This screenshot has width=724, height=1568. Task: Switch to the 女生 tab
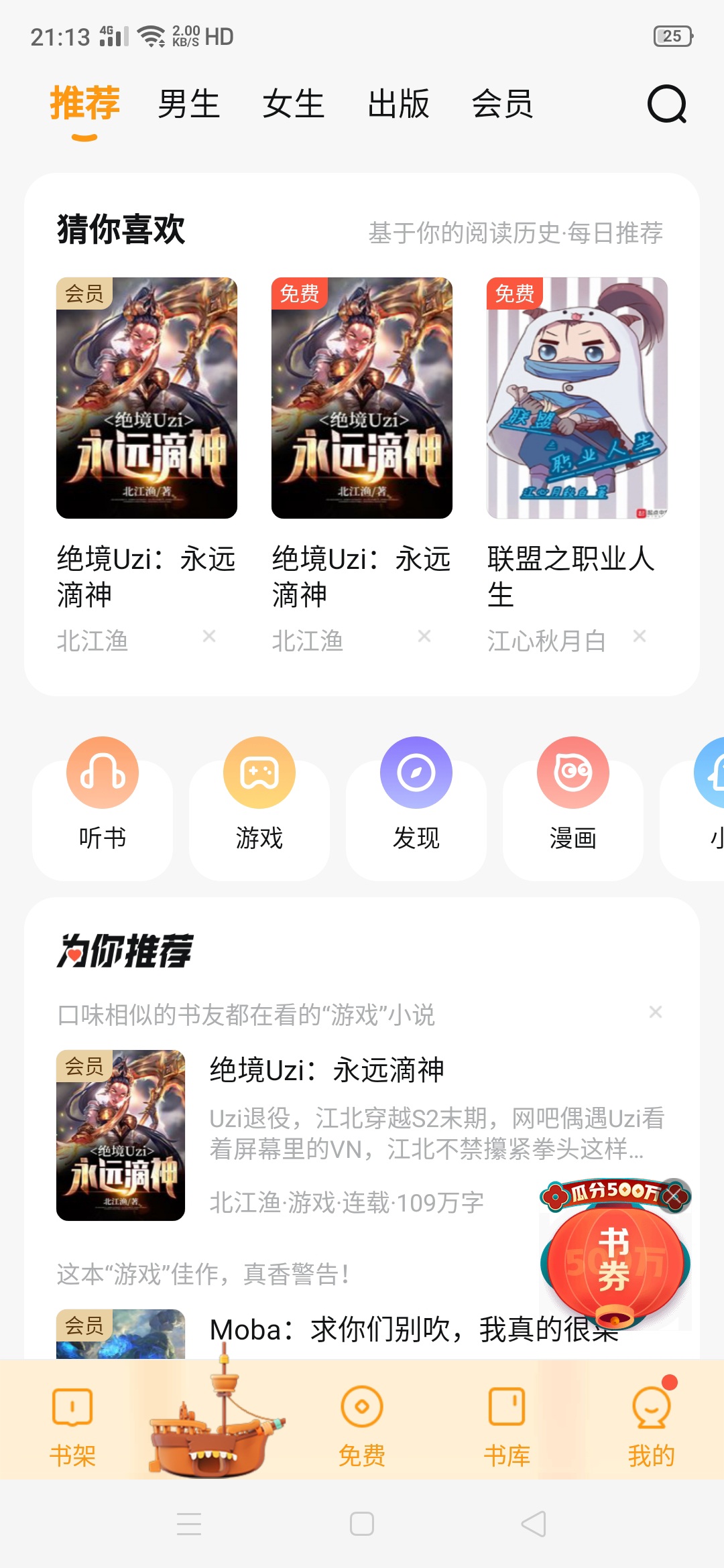[293, 105]
